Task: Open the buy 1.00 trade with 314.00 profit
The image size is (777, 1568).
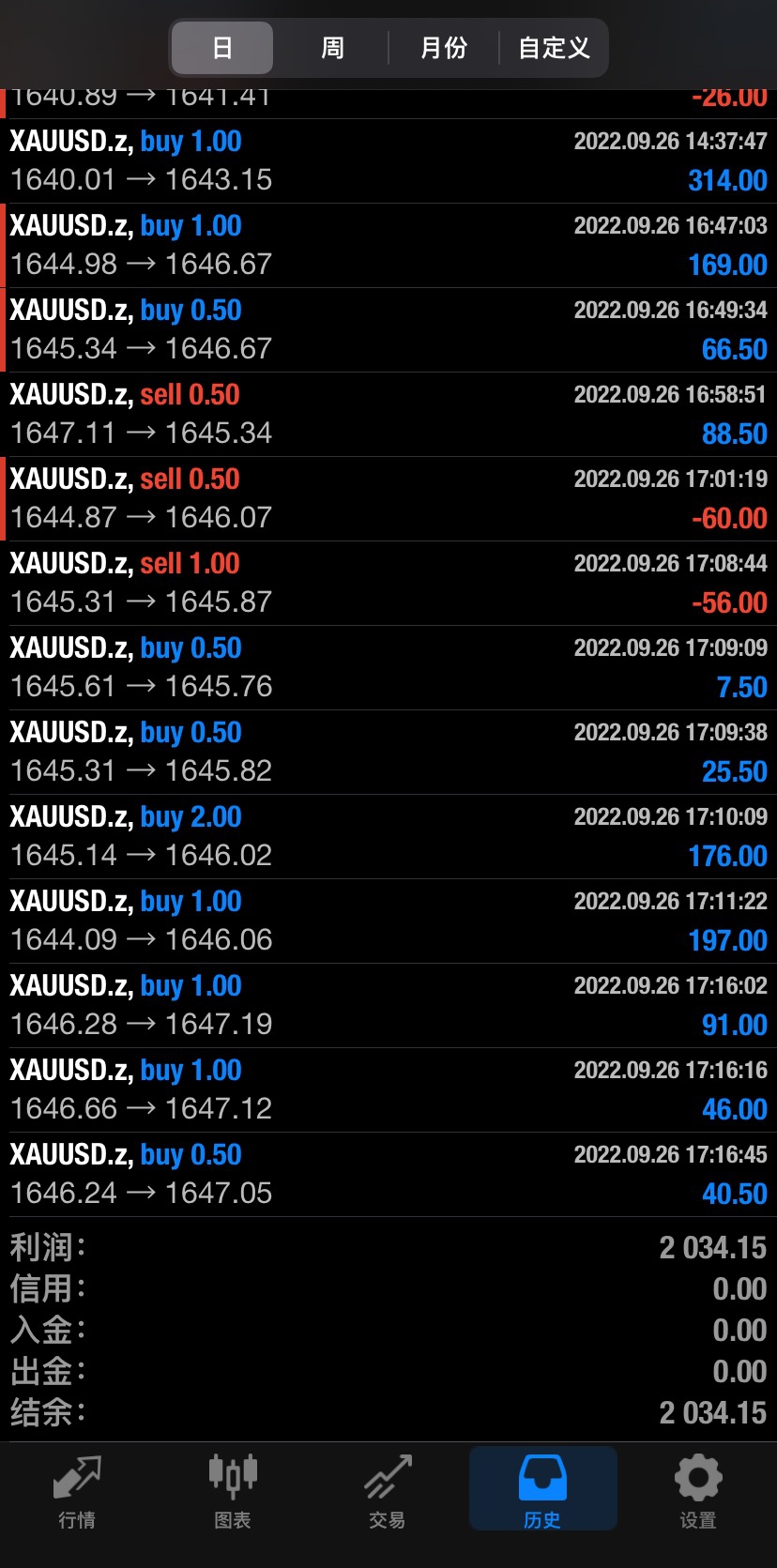Action: coord(388,161)
